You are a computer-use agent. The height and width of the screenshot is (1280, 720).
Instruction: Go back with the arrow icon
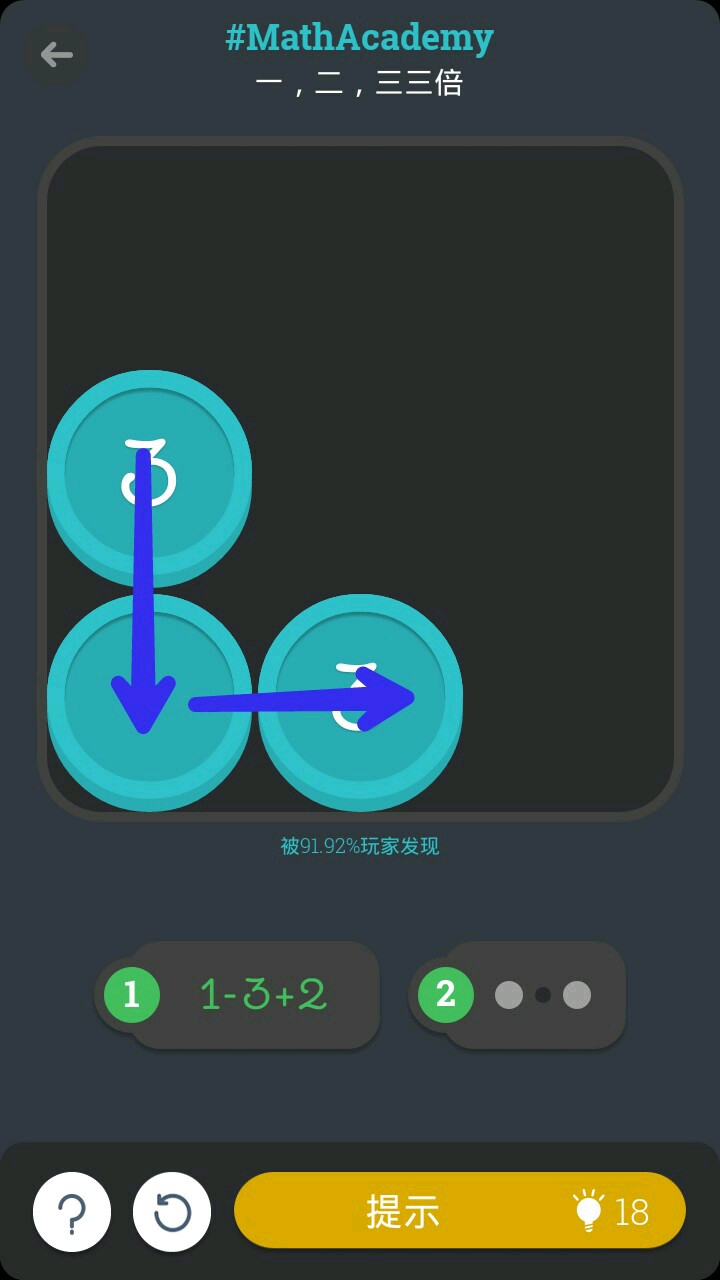point(56,54)
